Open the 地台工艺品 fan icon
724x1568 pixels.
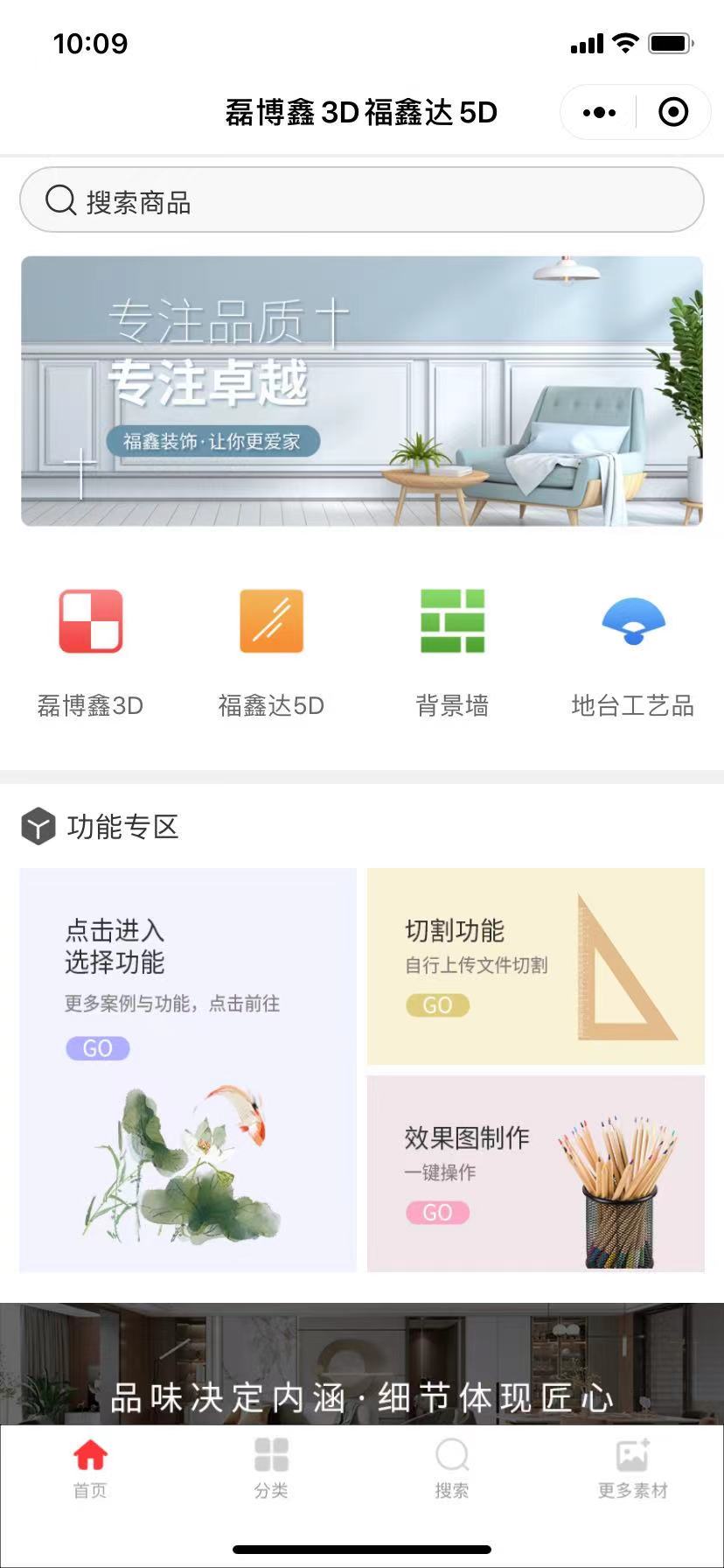point(634,621)
